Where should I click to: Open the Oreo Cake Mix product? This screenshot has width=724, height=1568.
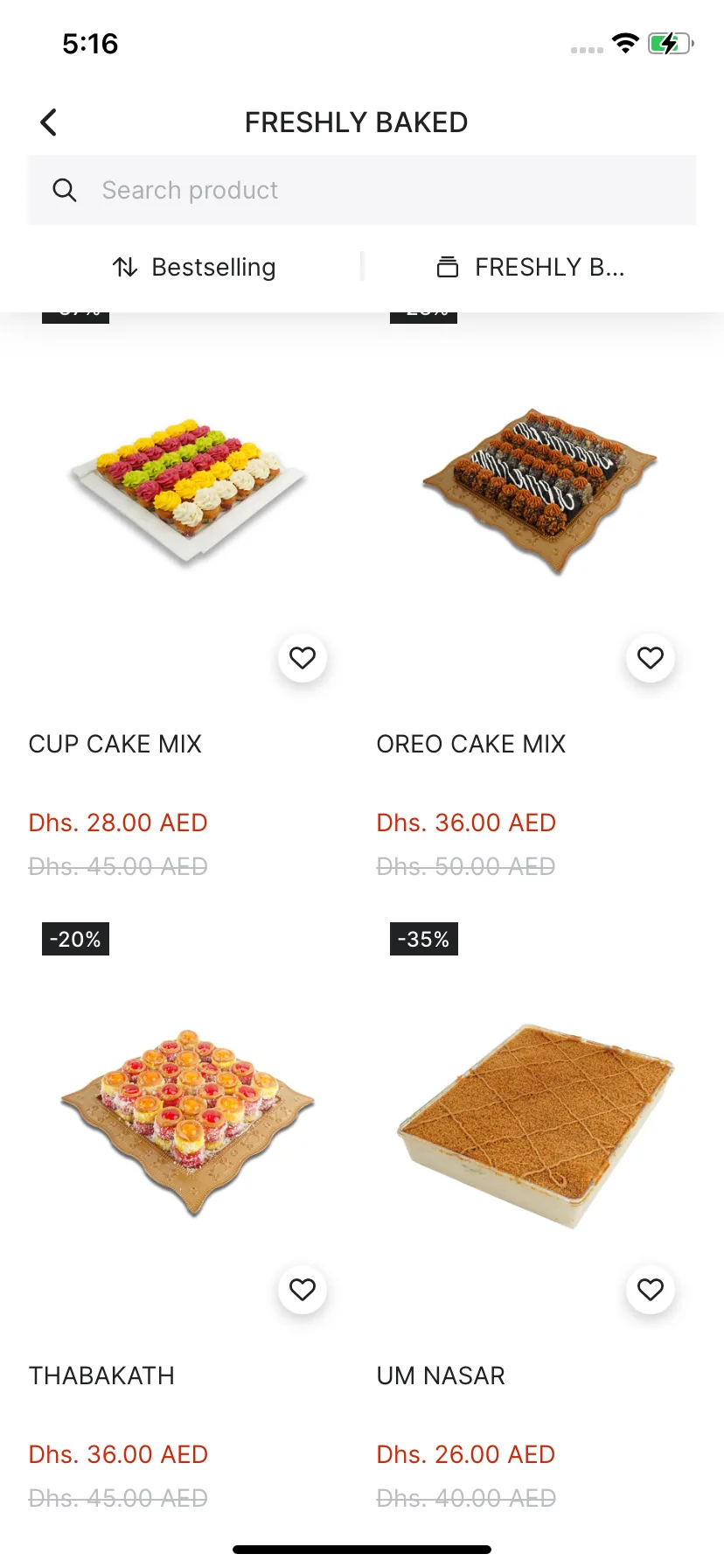[535, 492]
